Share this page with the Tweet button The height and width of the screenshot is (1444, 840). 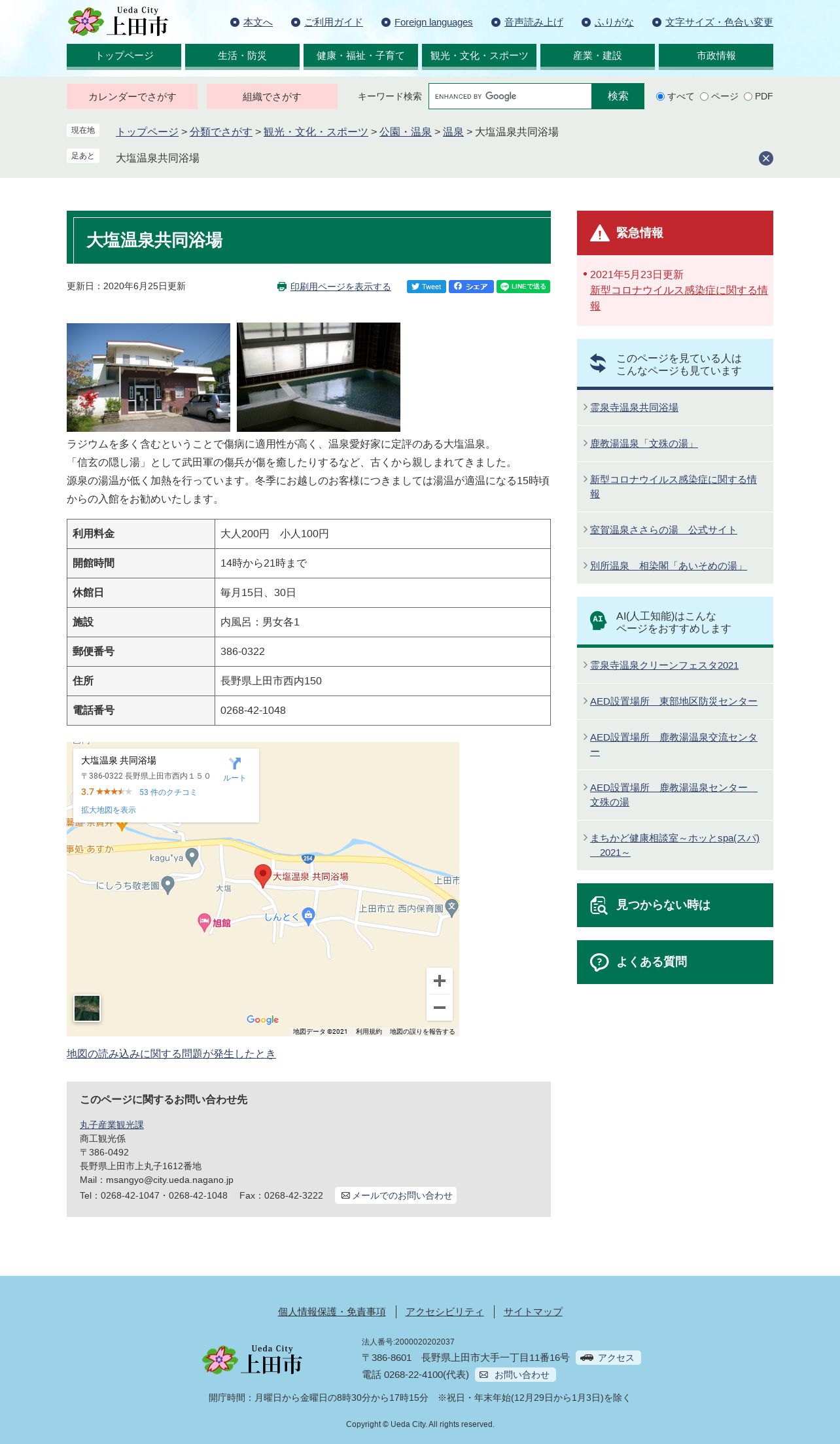tap(427, 287)
